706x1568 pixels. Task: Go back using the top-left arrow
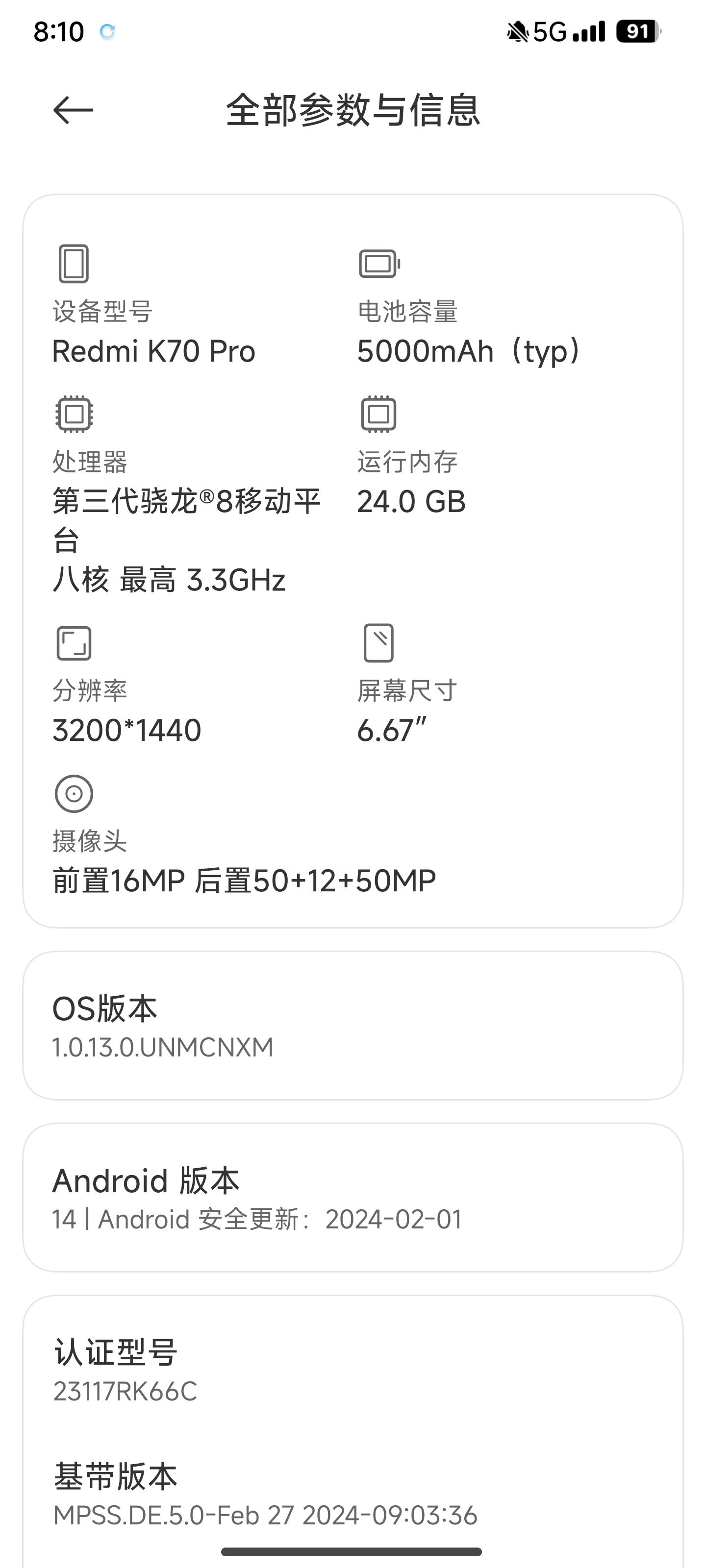[x=73, y=110]
